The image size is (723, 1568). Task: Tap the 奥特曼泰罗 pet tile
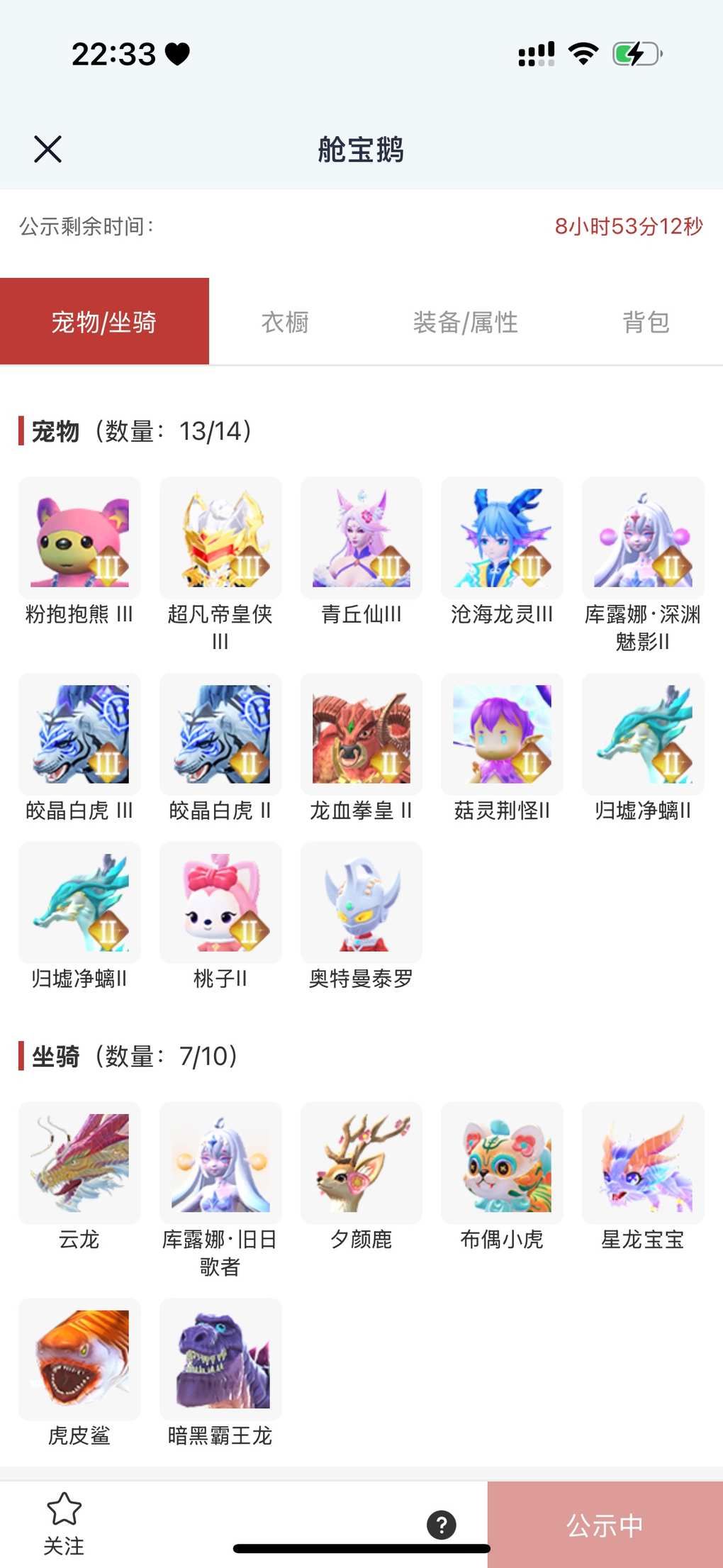(x=361, y=902)
